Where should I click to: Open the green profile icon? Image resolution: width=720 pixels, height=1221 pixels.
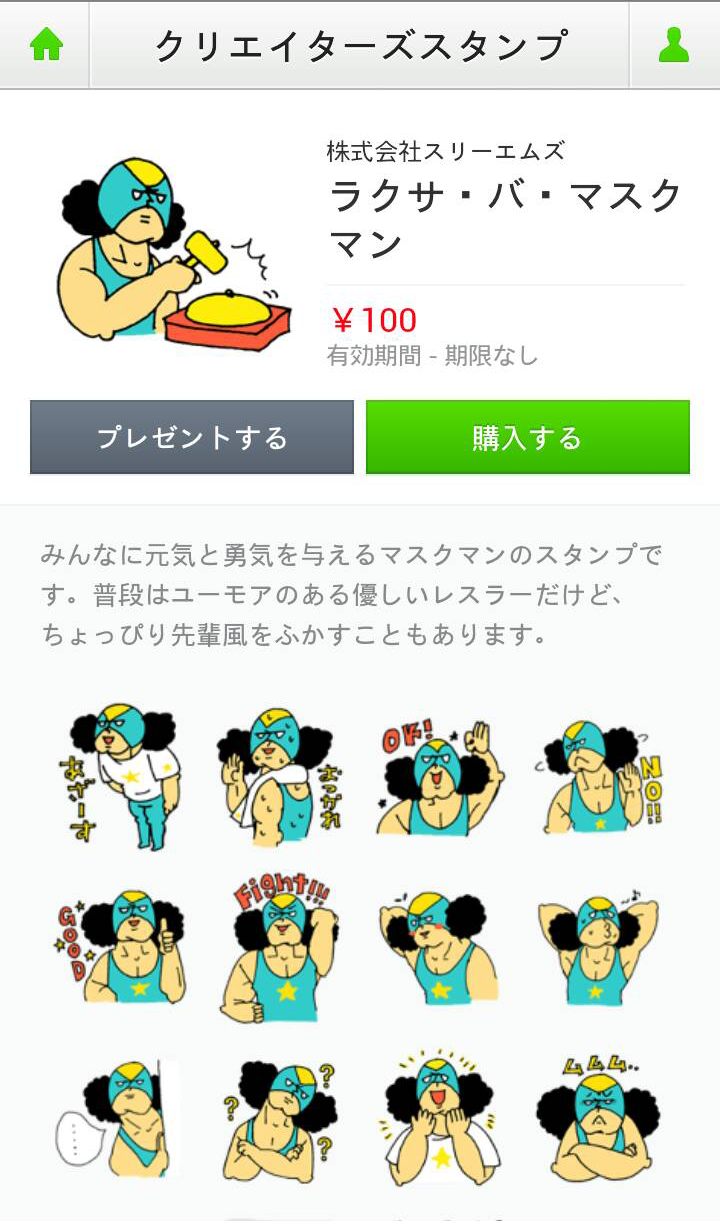(x=674, y=45)
